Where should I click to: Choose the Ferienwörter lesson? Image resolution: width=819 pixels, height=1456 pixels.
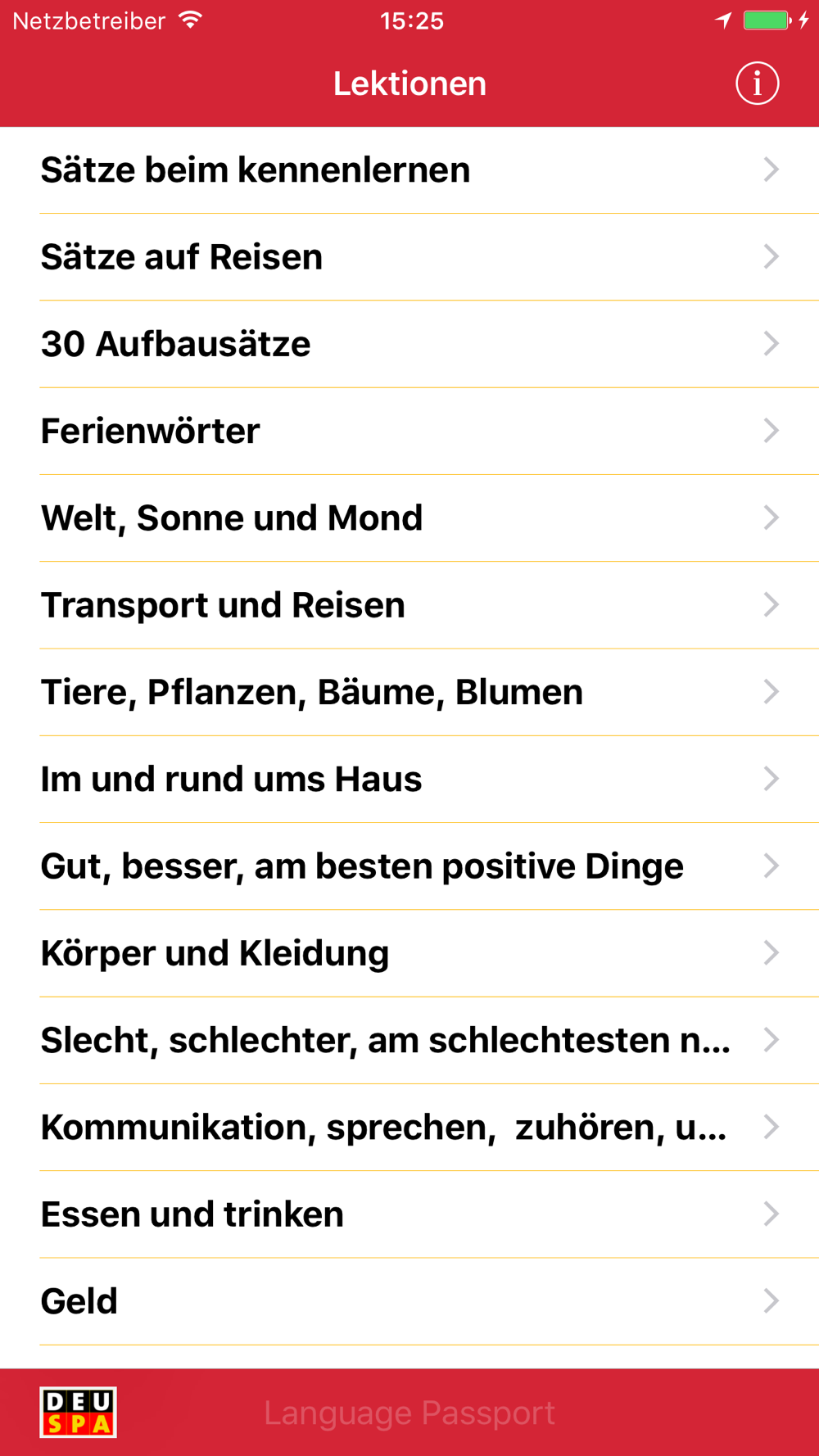[409, 431]
